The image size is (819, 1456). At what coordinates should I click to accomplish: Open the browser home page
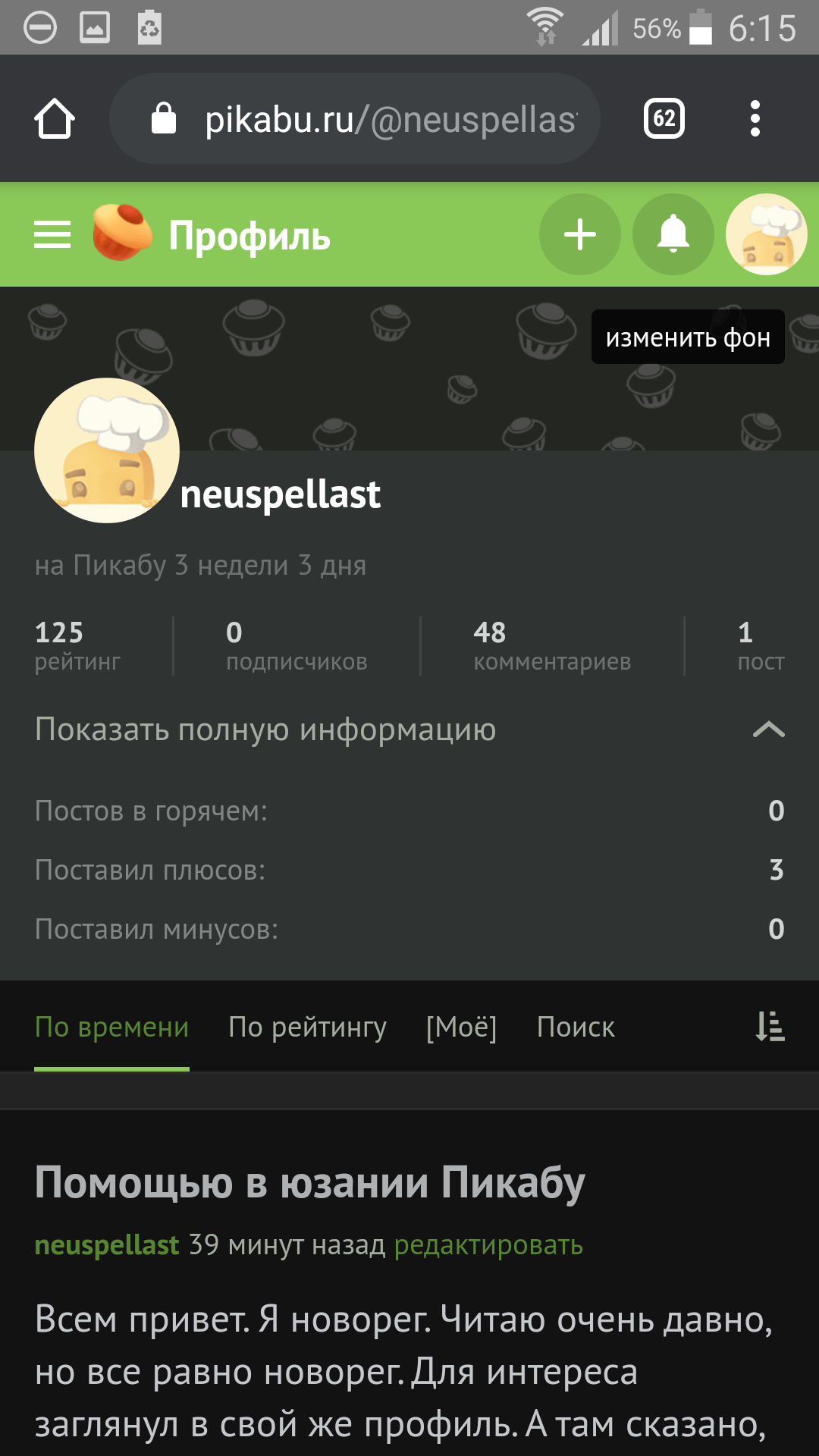coord(55,119)
